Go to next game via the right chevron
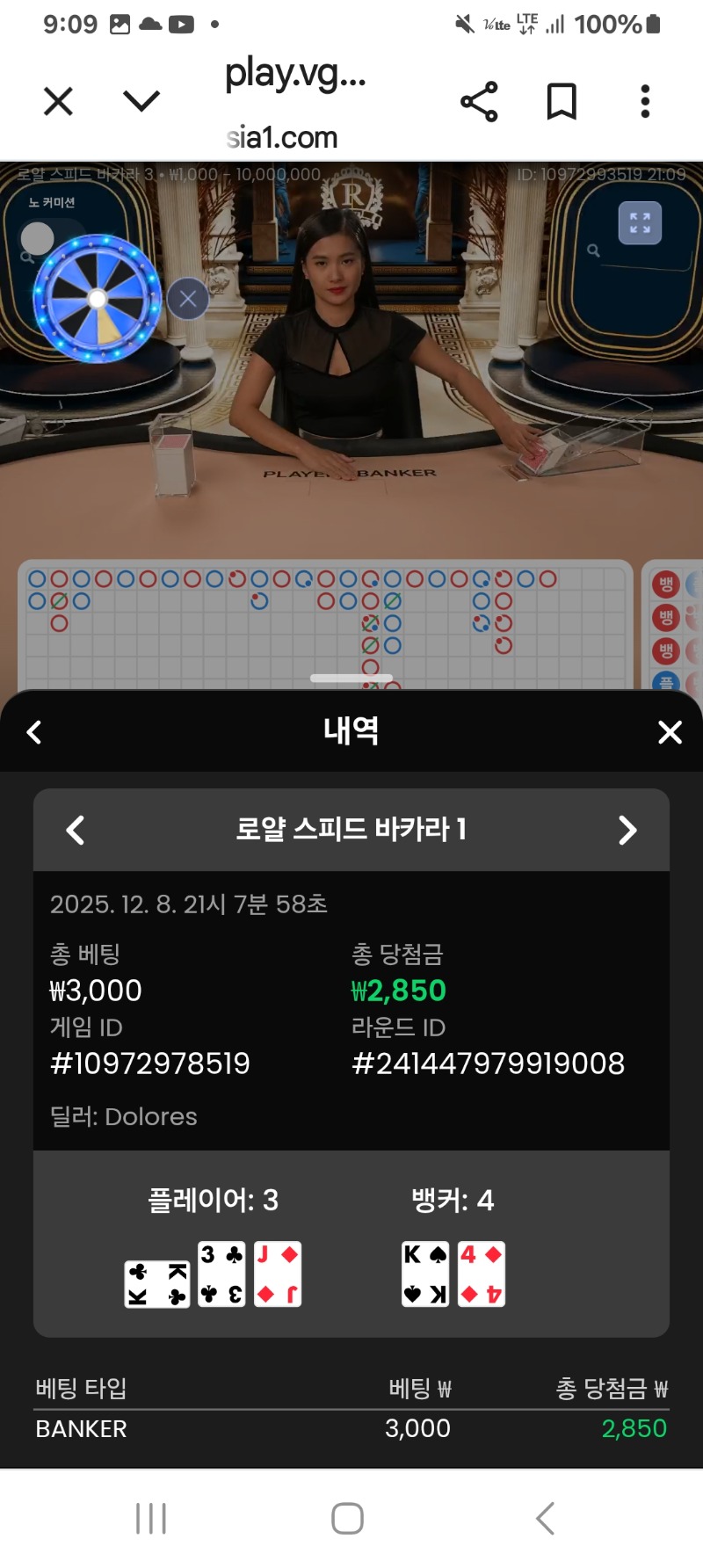 tap(627, 829)
